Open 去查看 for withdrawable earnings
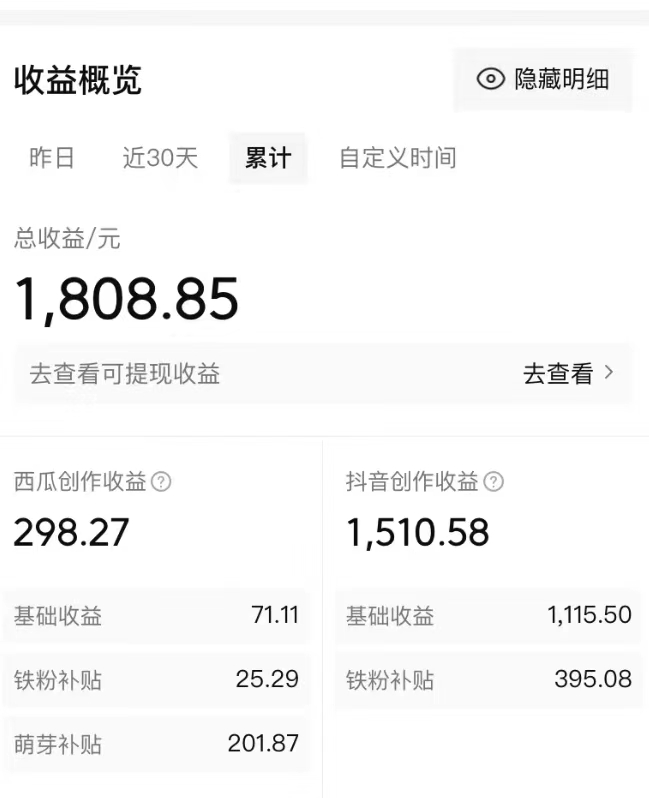The image size is (649, 798). (568, 374)
